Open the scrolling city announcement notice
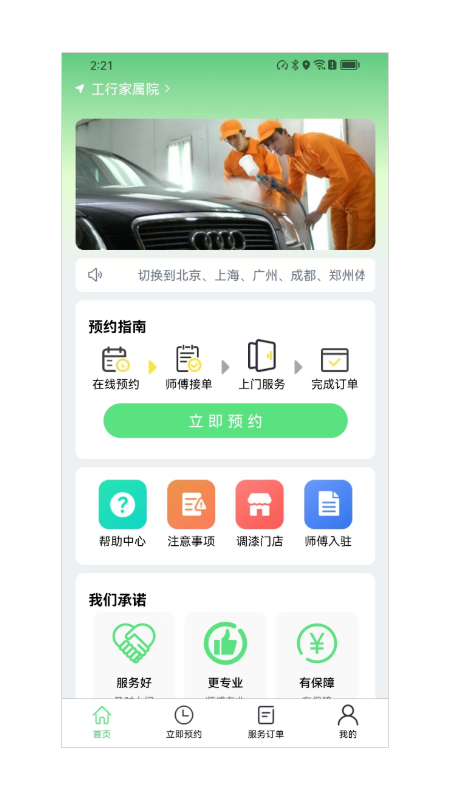 225,275
